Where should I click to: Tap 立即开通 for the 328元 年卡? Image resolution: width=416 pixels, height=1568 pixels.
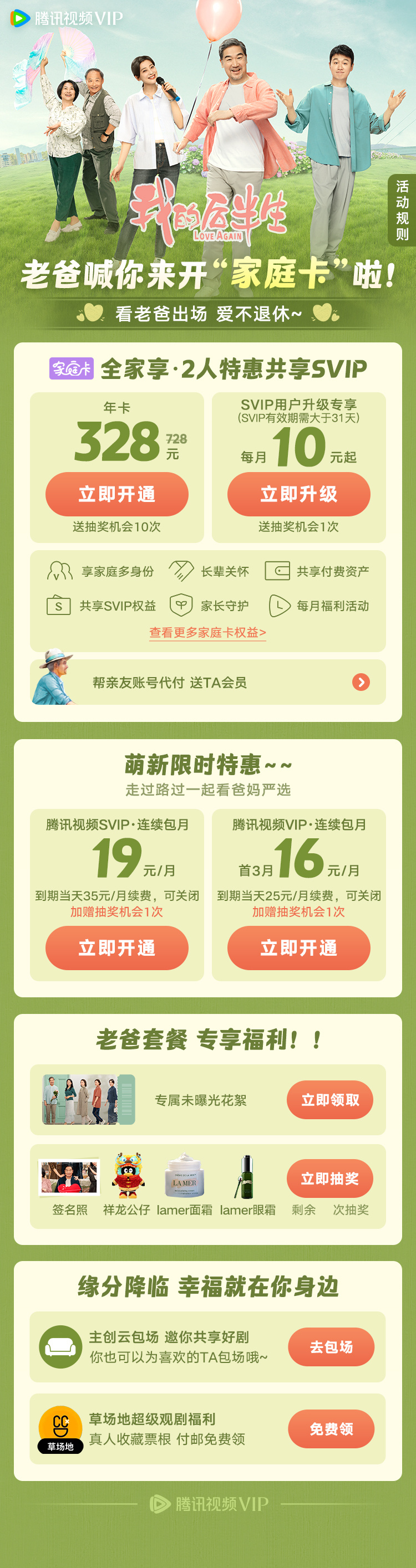pos(116,494)
